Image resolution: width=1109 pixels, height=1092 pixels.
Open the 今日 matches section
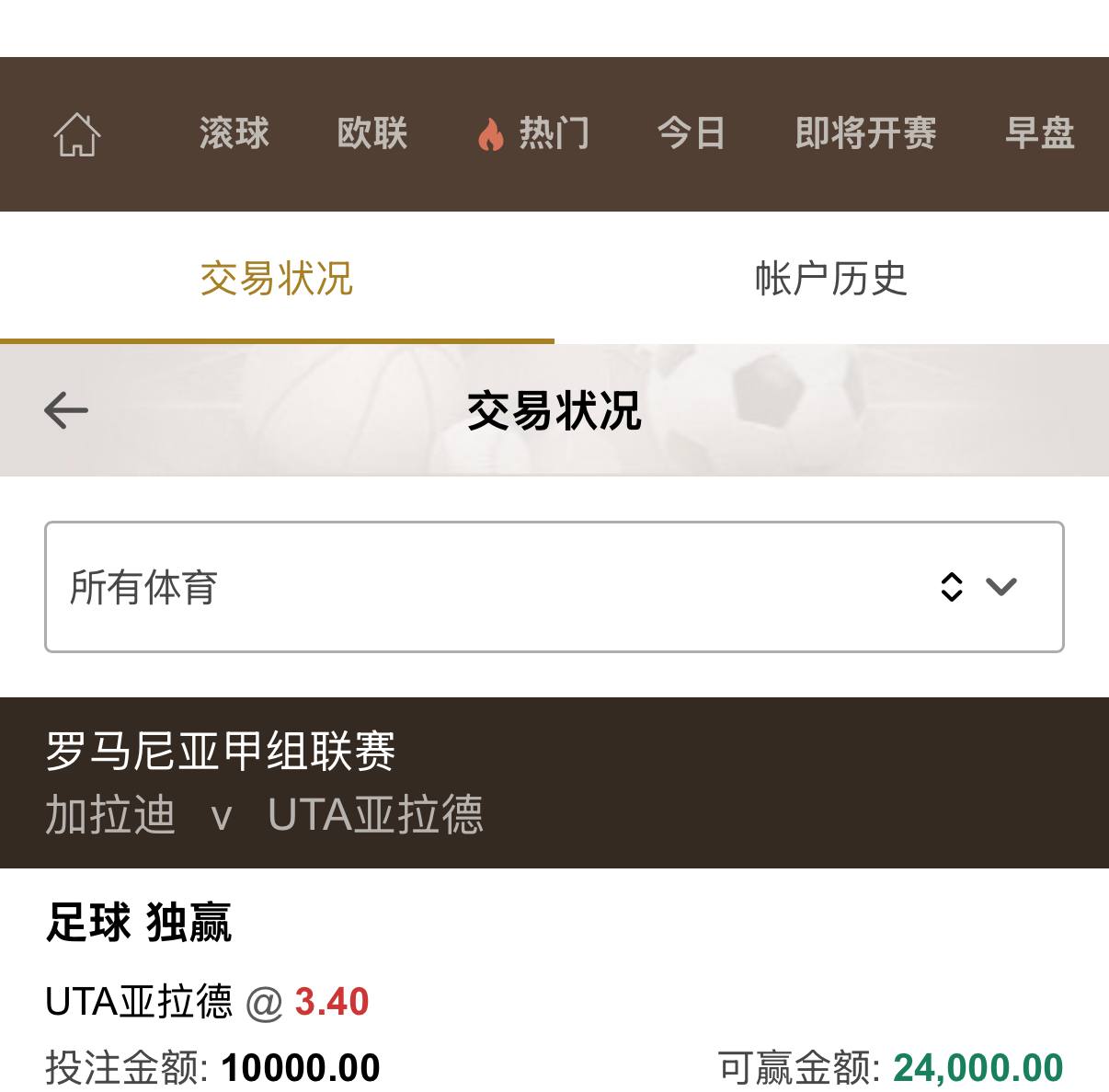point(692,134)
